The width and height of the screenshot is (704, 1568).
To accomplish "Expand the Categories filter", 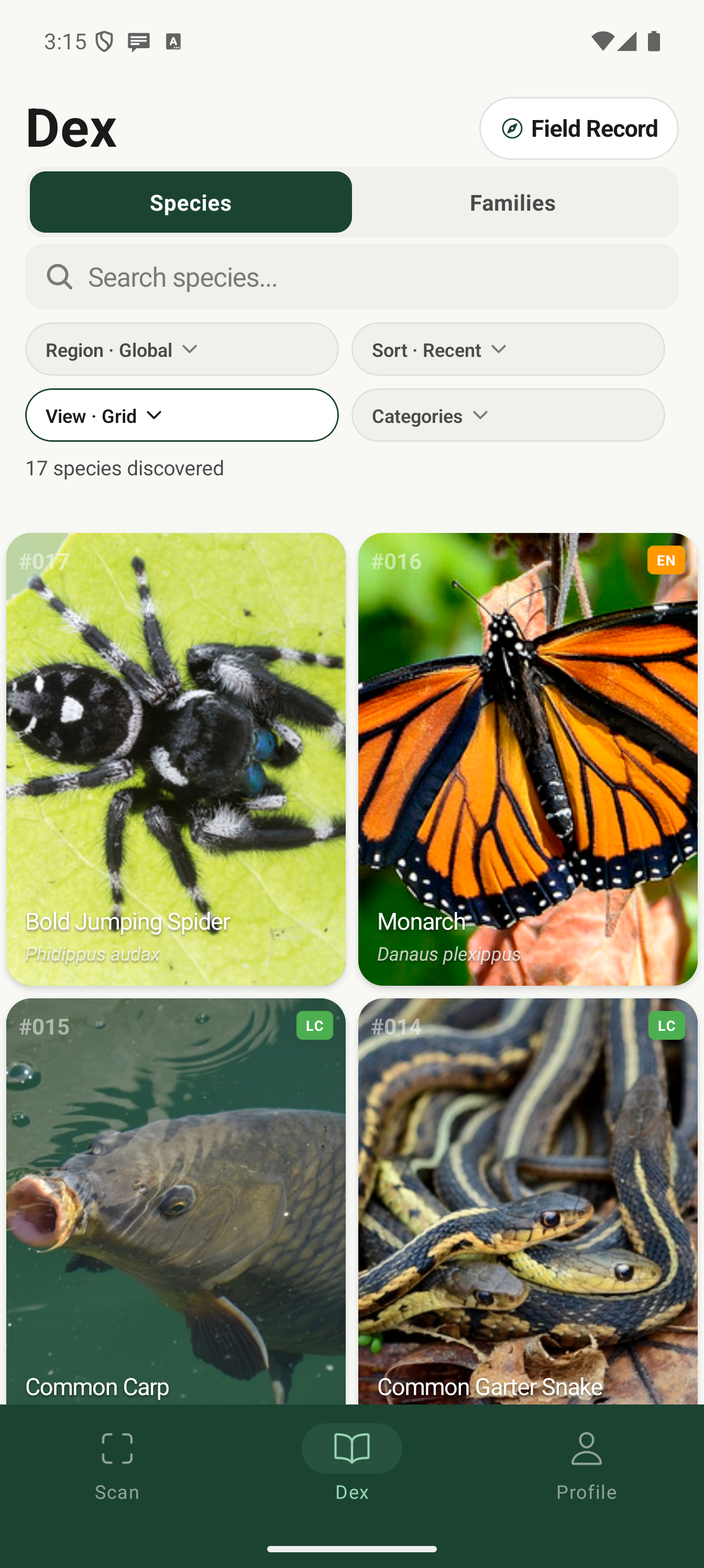I will tap(508, 415).
